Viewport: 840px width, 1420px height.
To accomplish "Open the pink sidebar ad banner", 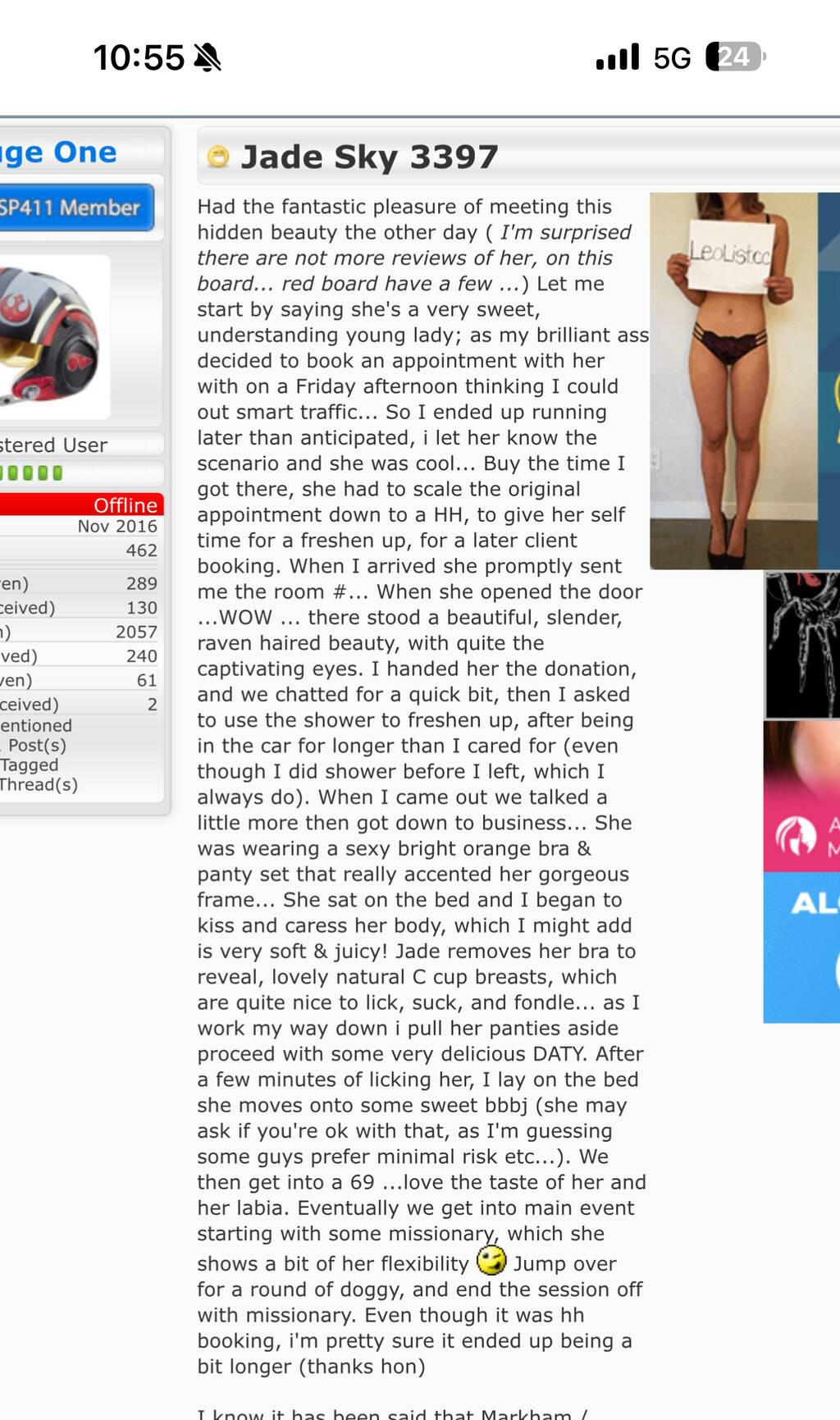I will (802, 797).
